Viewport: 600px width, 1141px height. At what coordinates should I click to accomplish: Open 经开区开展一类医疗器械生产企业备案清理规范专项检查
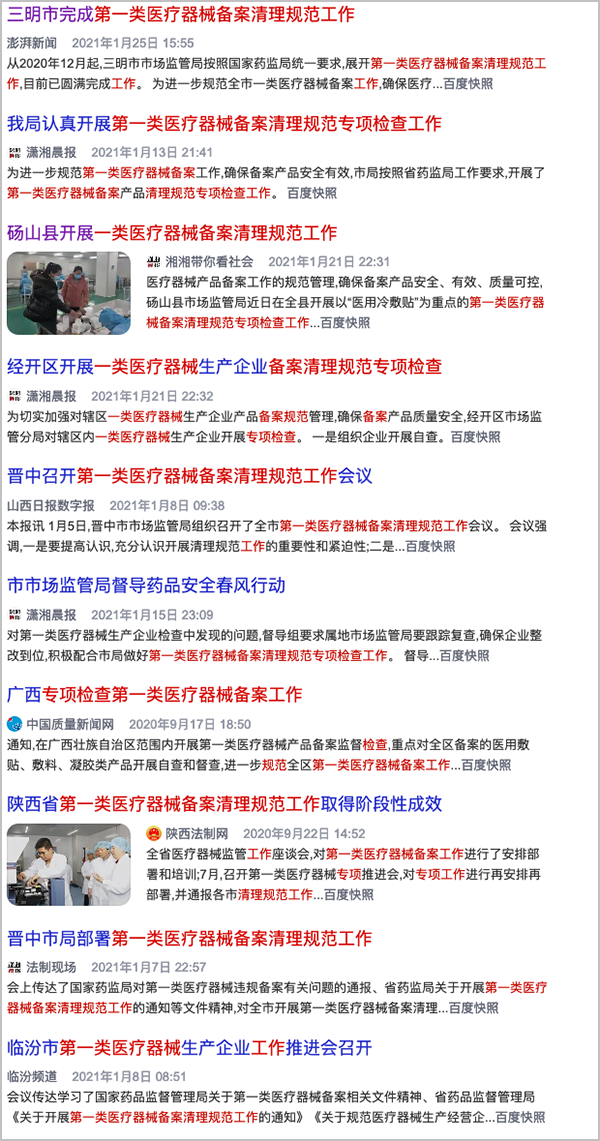(224, 366)
